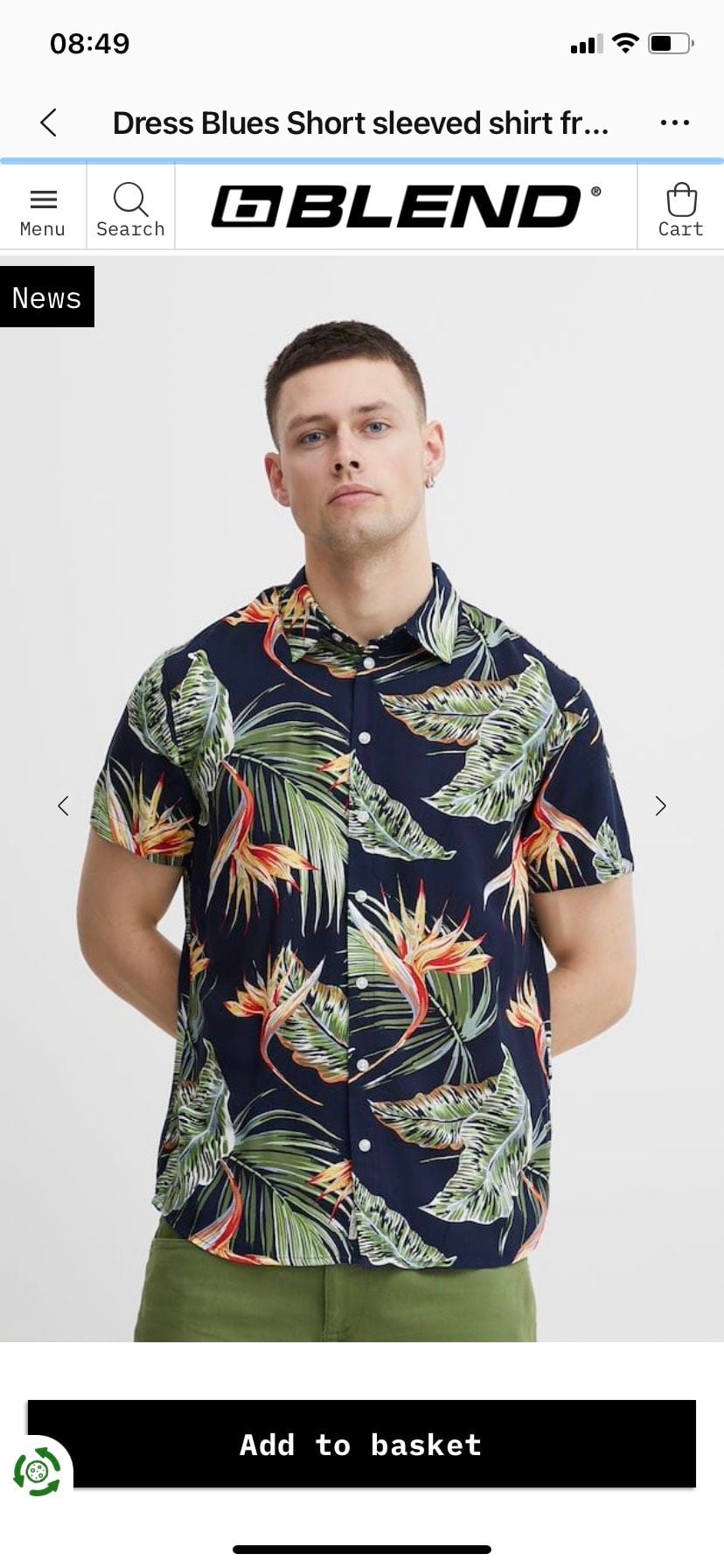Image resolution: width=724 pixels, height=1568 pixels.
Task: View the shopping Cart
Action: pyautogui.click(x=680, y=207)
